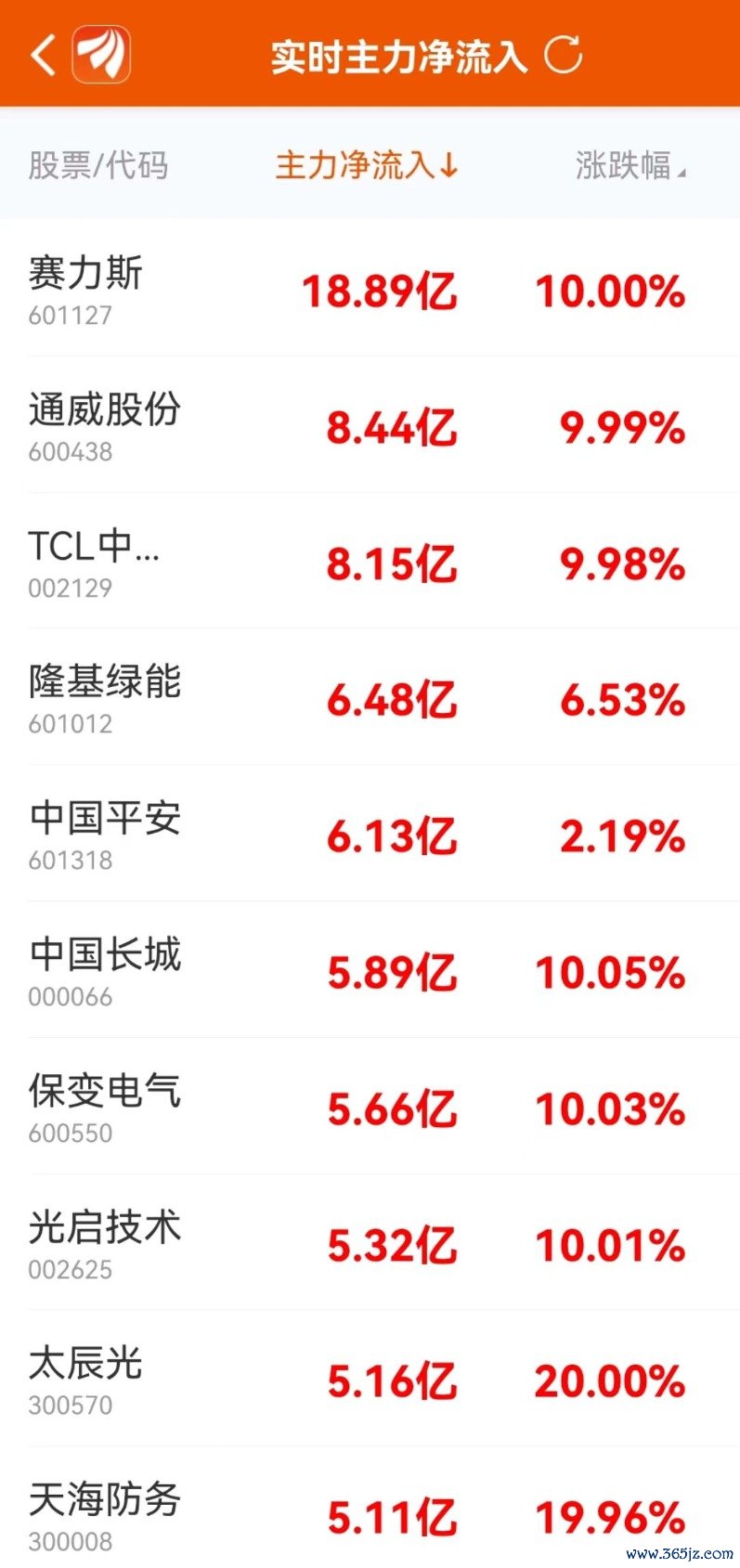View the TCL中… 002129 stock
Image resolution: width=740 pixels, height=1568 pixels.
click(370, 562)
